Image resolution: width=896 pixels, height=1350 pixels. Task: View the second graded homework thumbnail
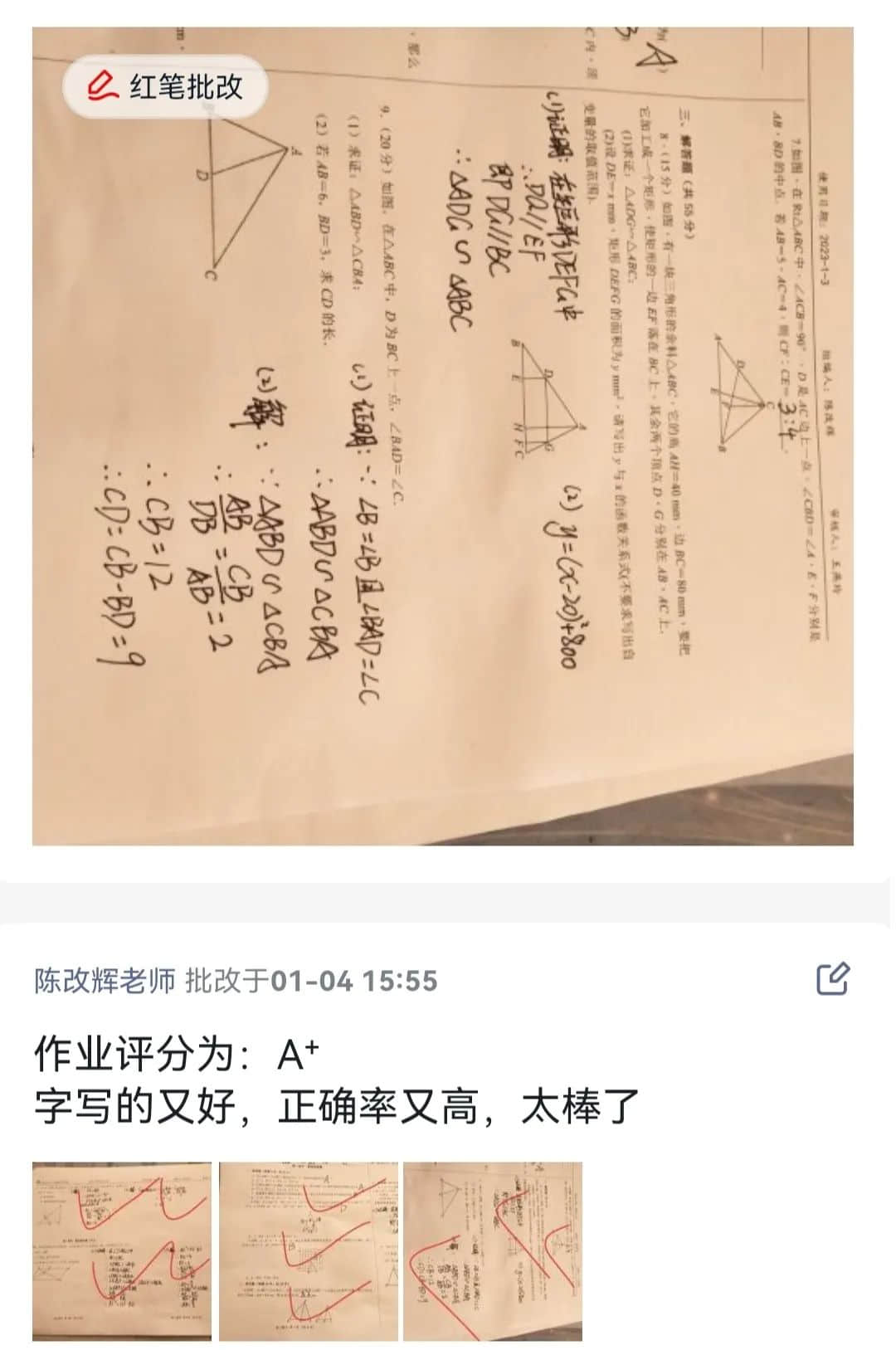[x=308, y=1250]
